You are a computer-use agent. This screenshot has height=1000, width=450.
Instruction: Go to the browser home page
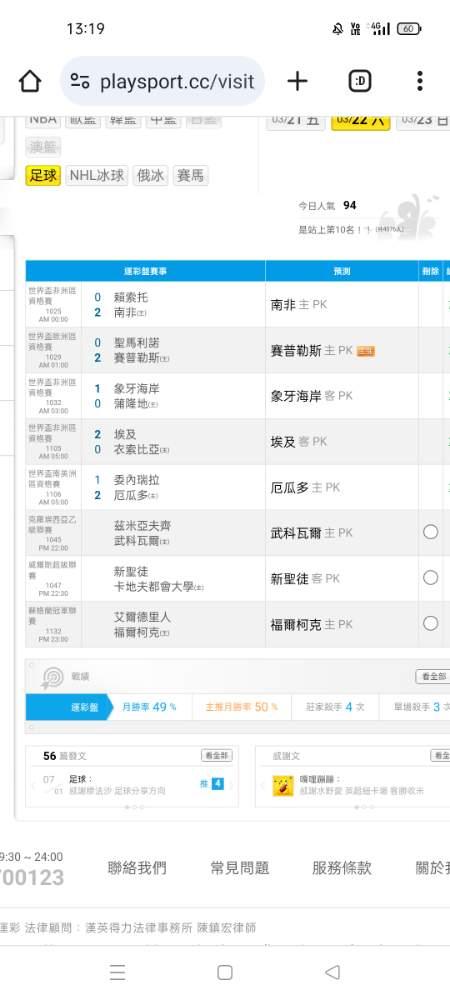point(30,81)
